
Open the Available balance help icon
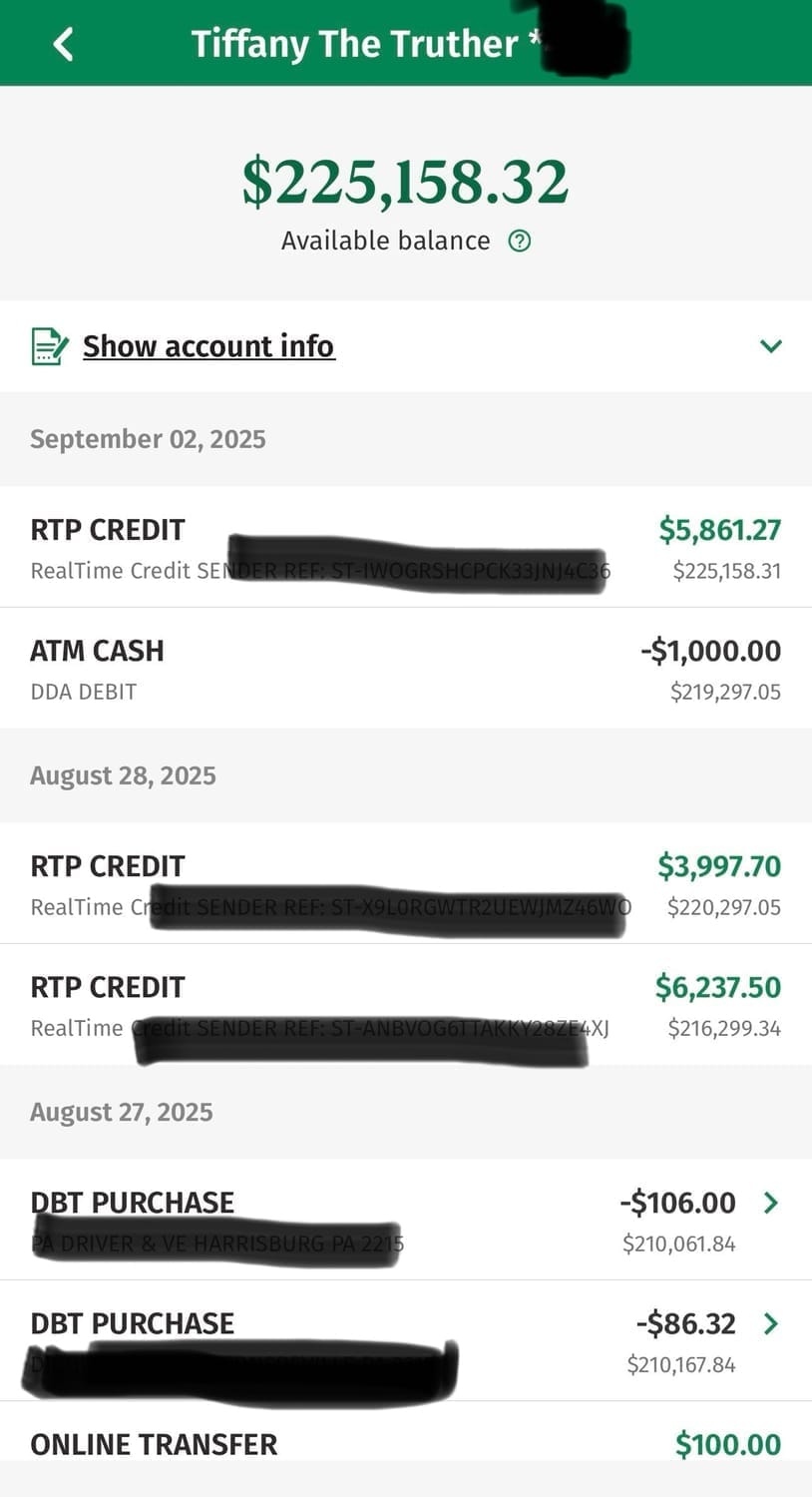pos(520,241)
